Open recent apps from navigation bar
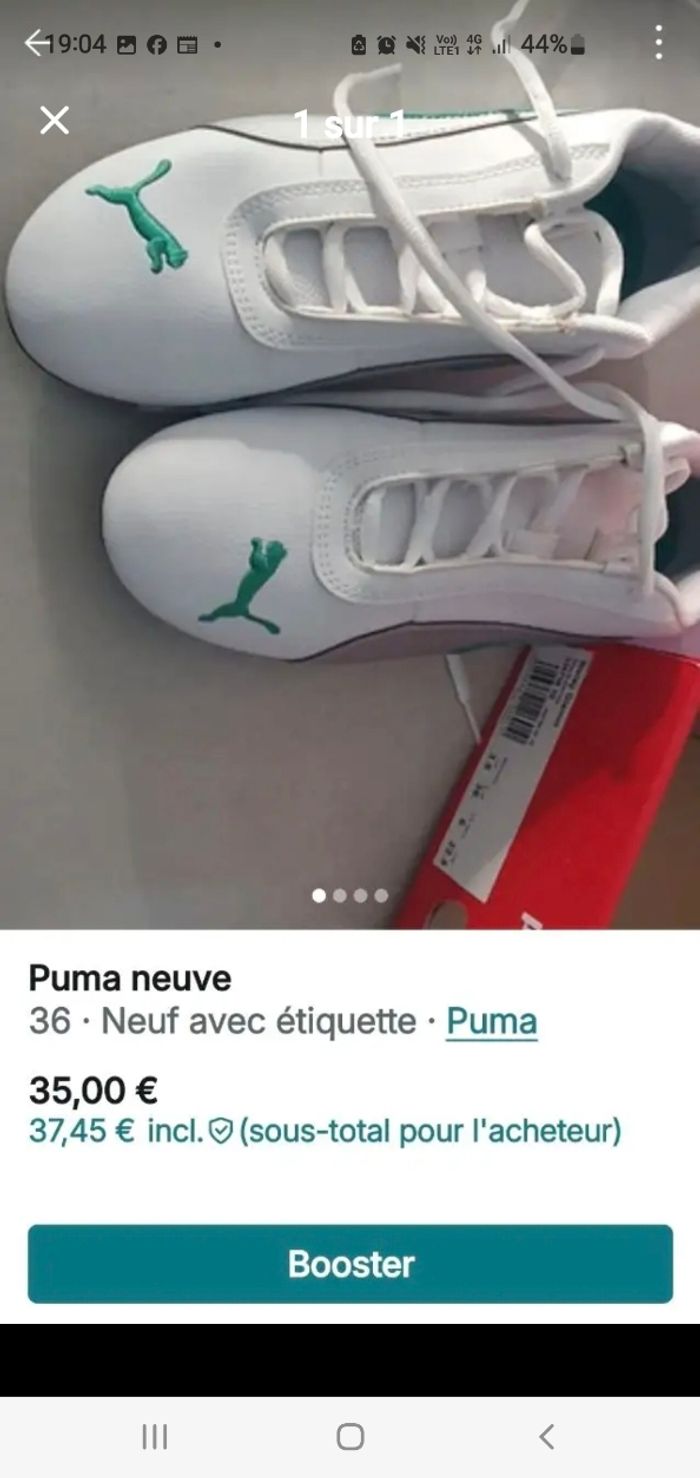The image size is (700, 1478). pos(154,1437)
